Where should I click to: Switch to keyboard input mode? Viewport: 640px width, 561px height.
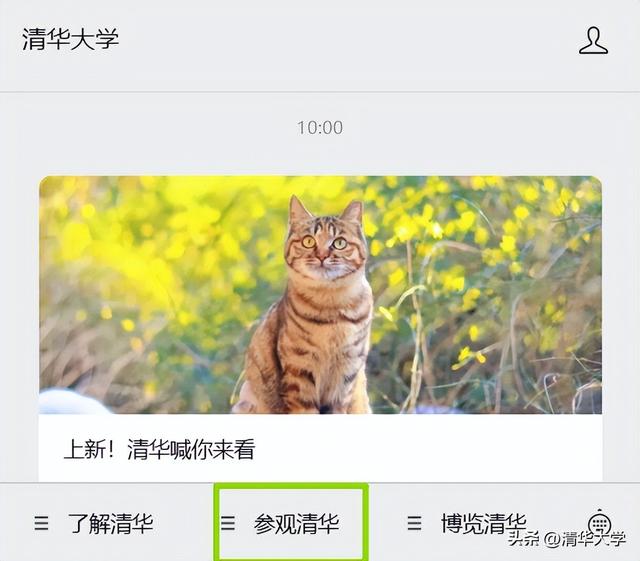pyautogui.click(x=599, y=523)
